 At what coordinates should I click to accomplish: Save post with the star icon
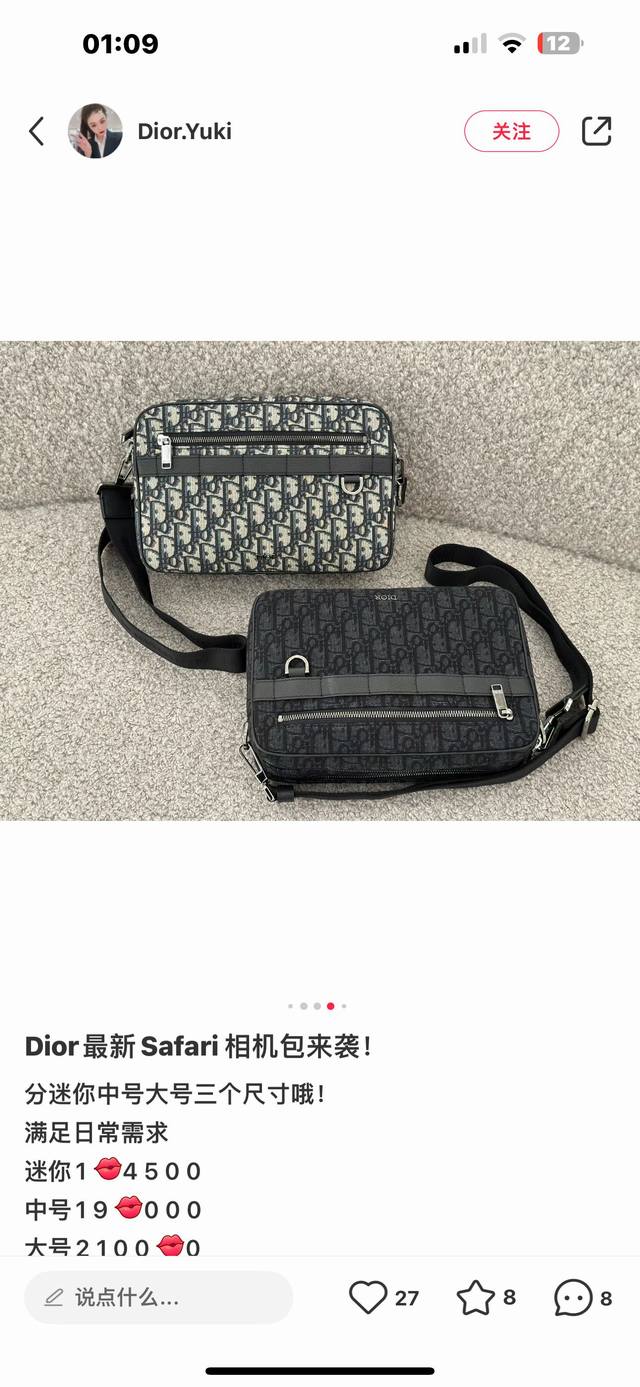[476, 1298]
